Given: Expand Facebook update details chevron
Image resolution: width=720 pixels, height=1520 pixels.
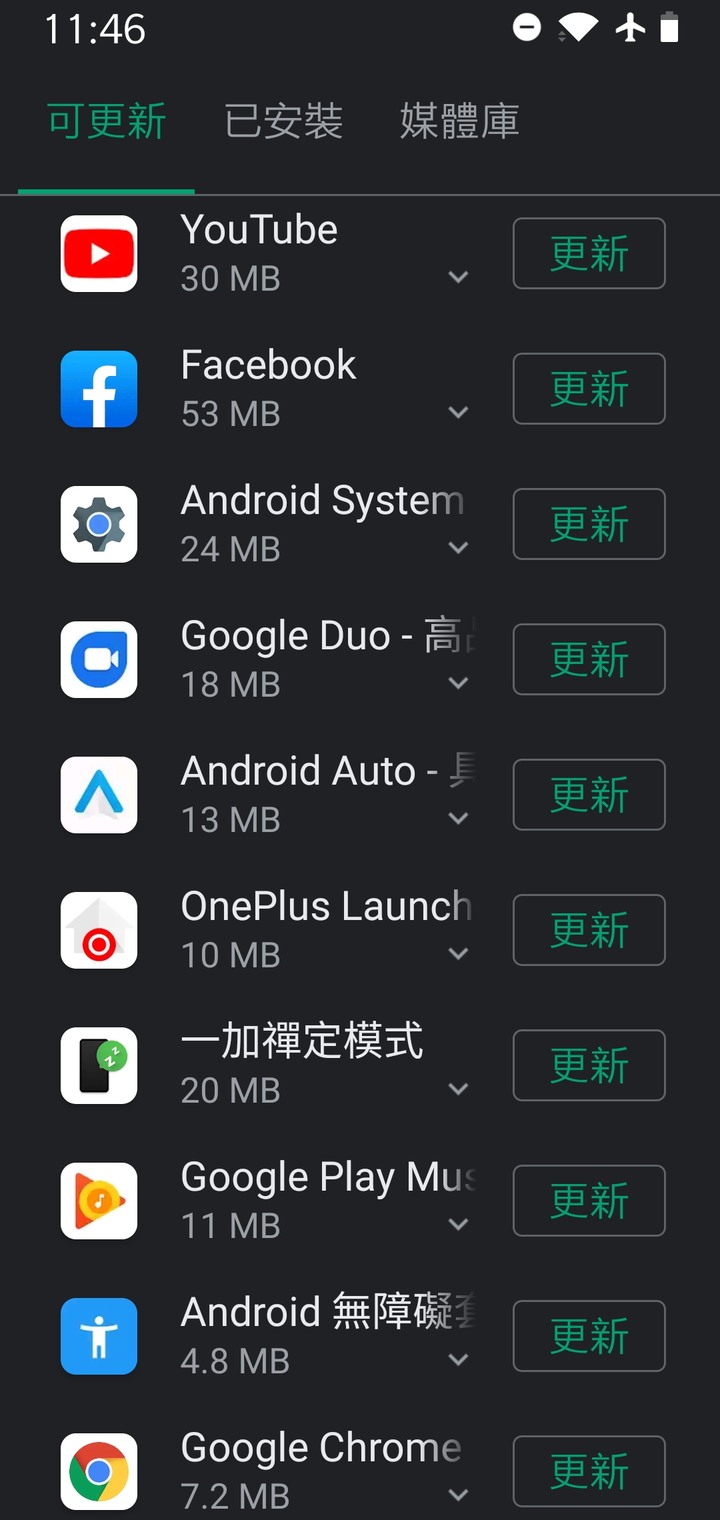Looking at the screenshot, I should (458, 413).
